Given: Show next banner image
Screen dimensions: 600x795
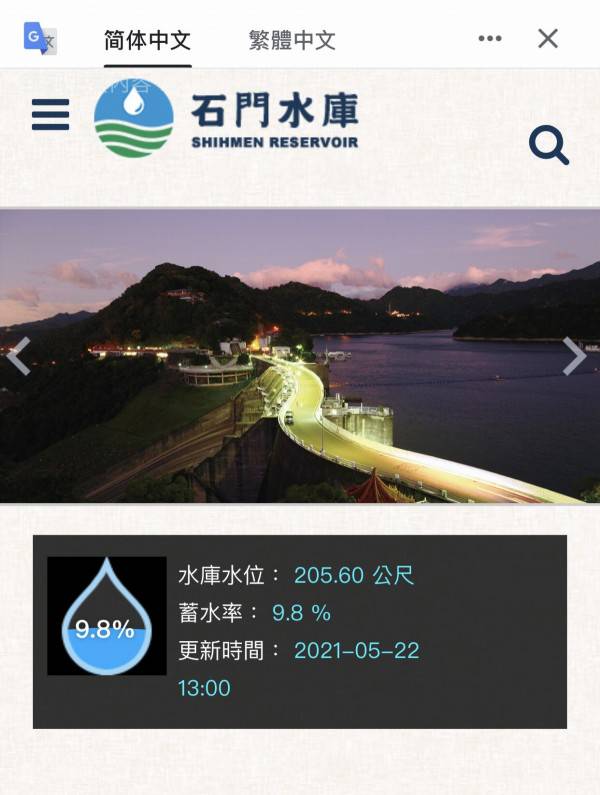Looking at the screenshot, I should point(574,356).
